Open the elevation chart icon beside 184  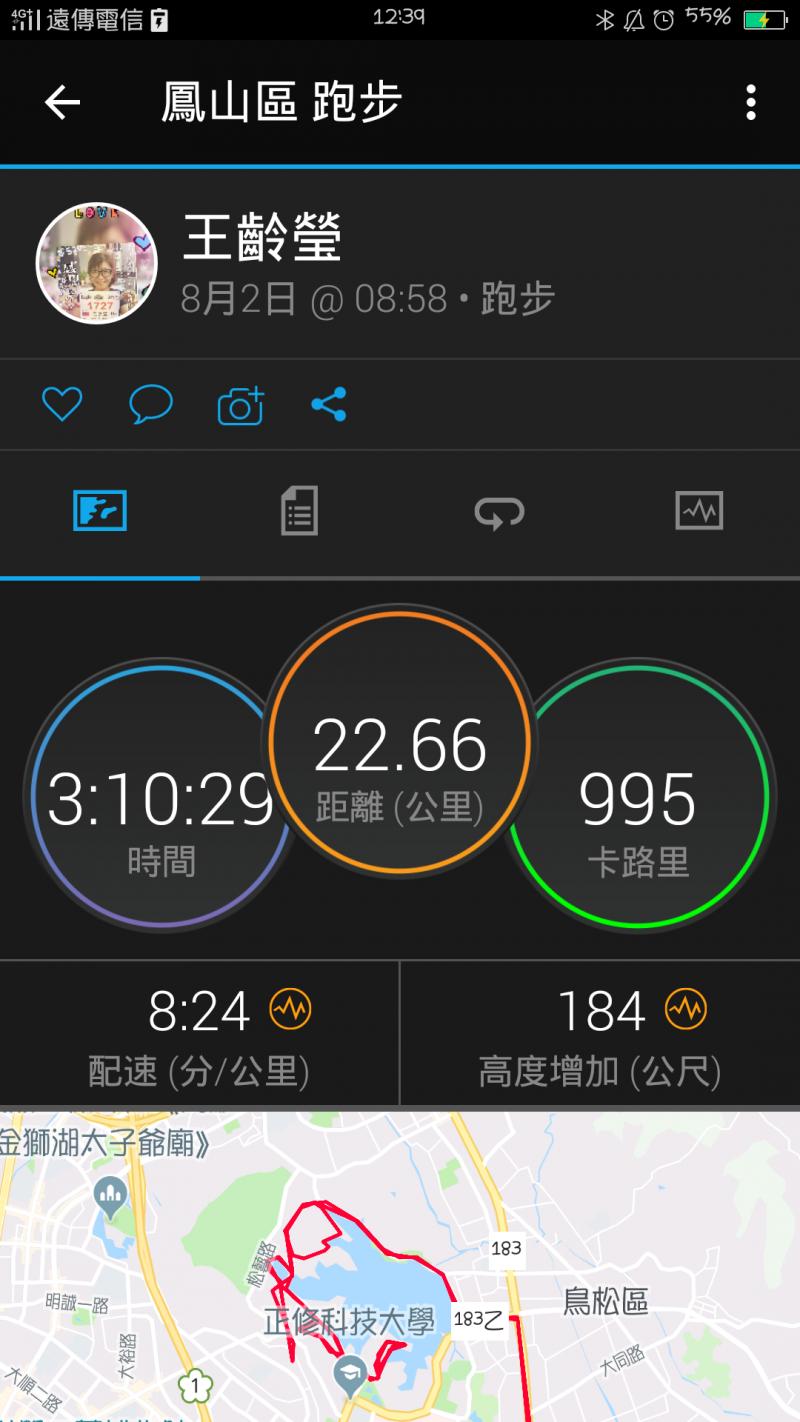click(x=686, y=1009)
